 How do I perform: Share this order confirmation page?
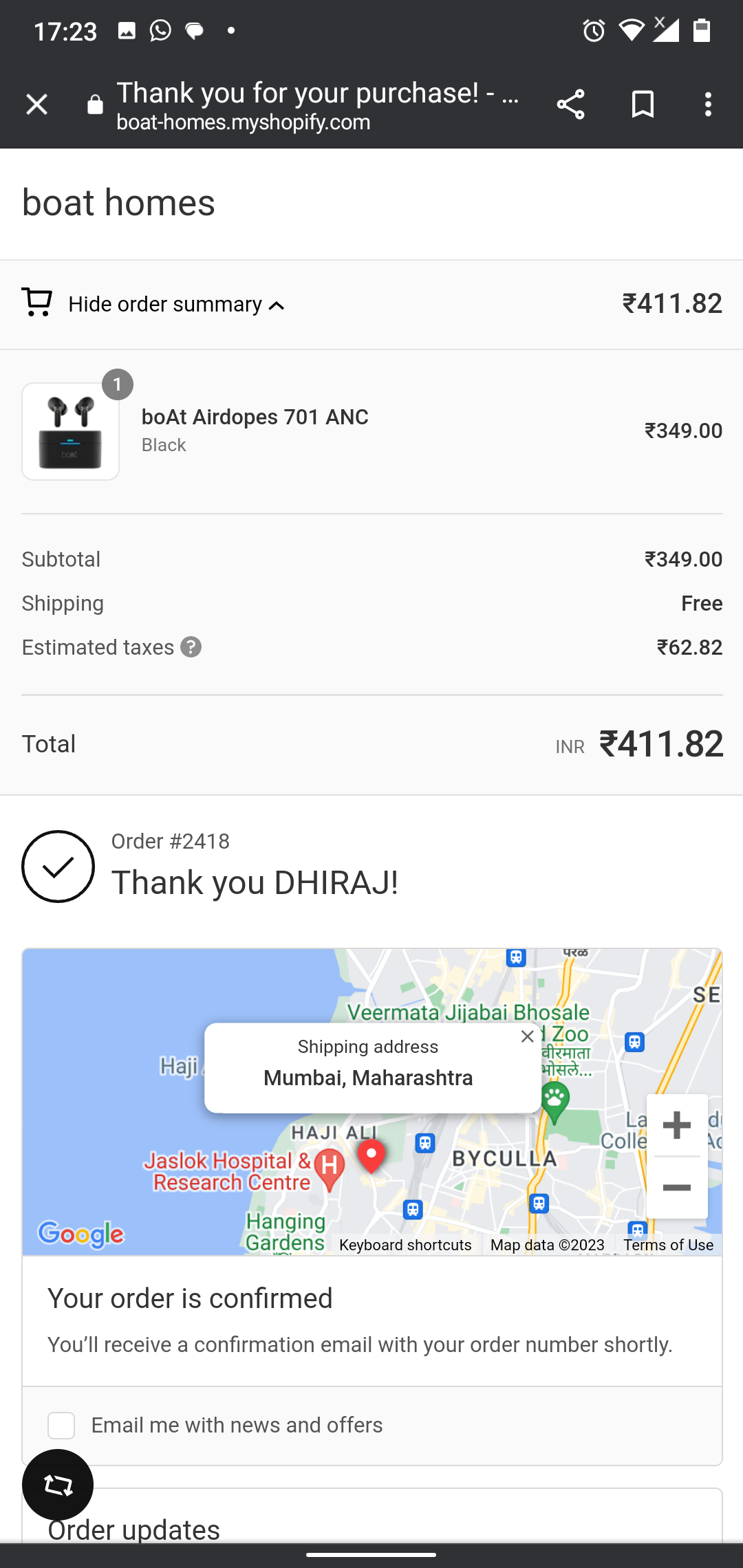click(570, 105)
